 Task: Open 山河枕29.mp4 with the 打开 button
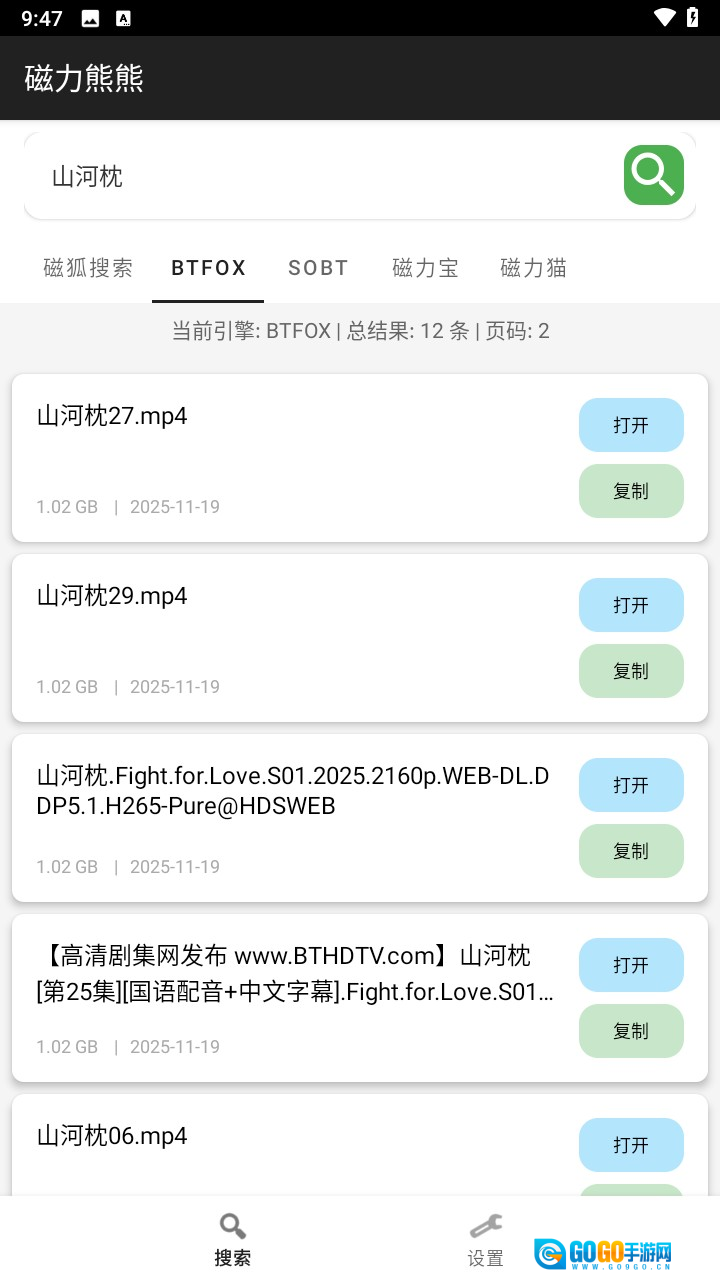(631, 605)
